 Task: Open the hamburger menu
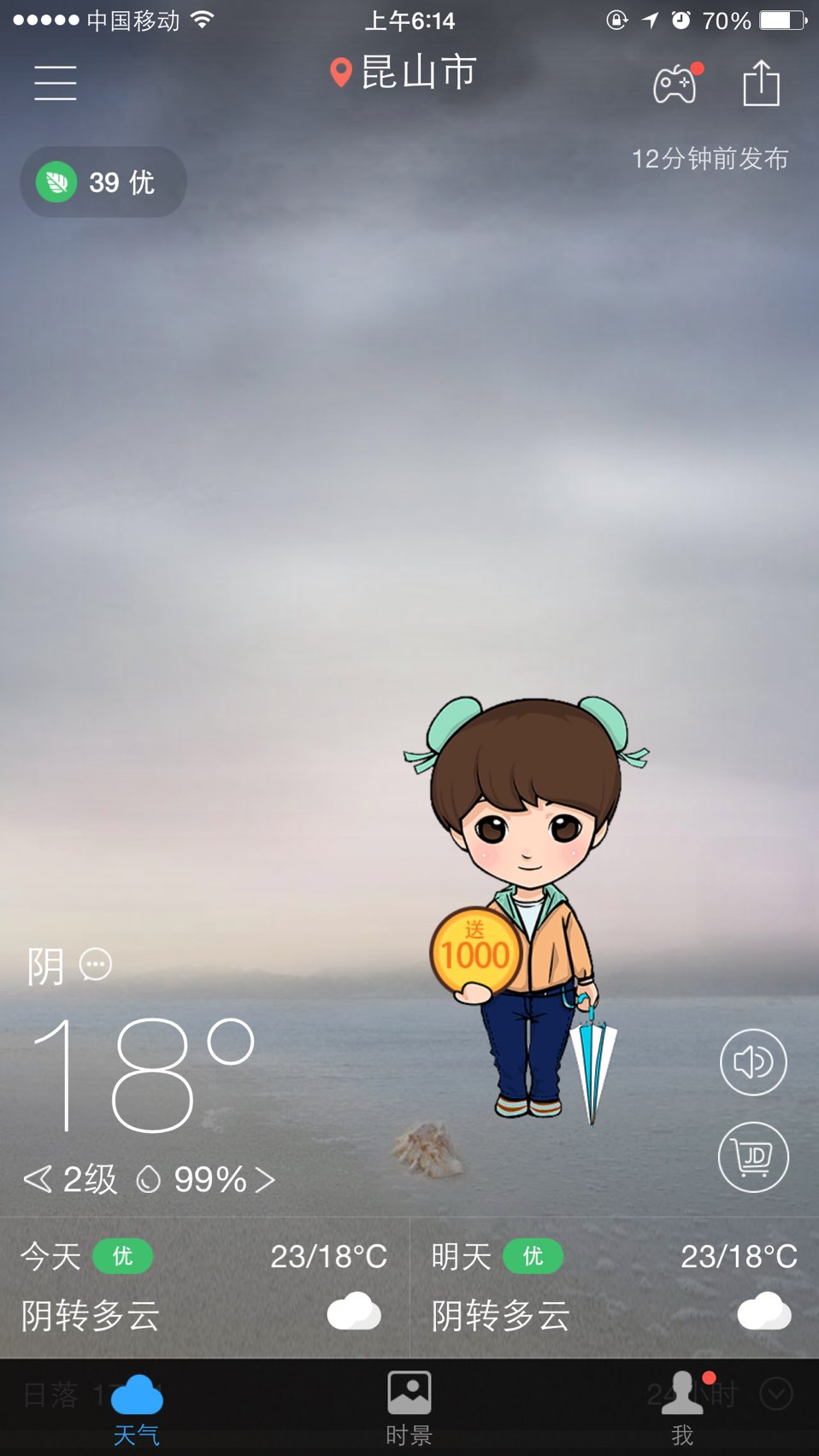coord(56,83)
